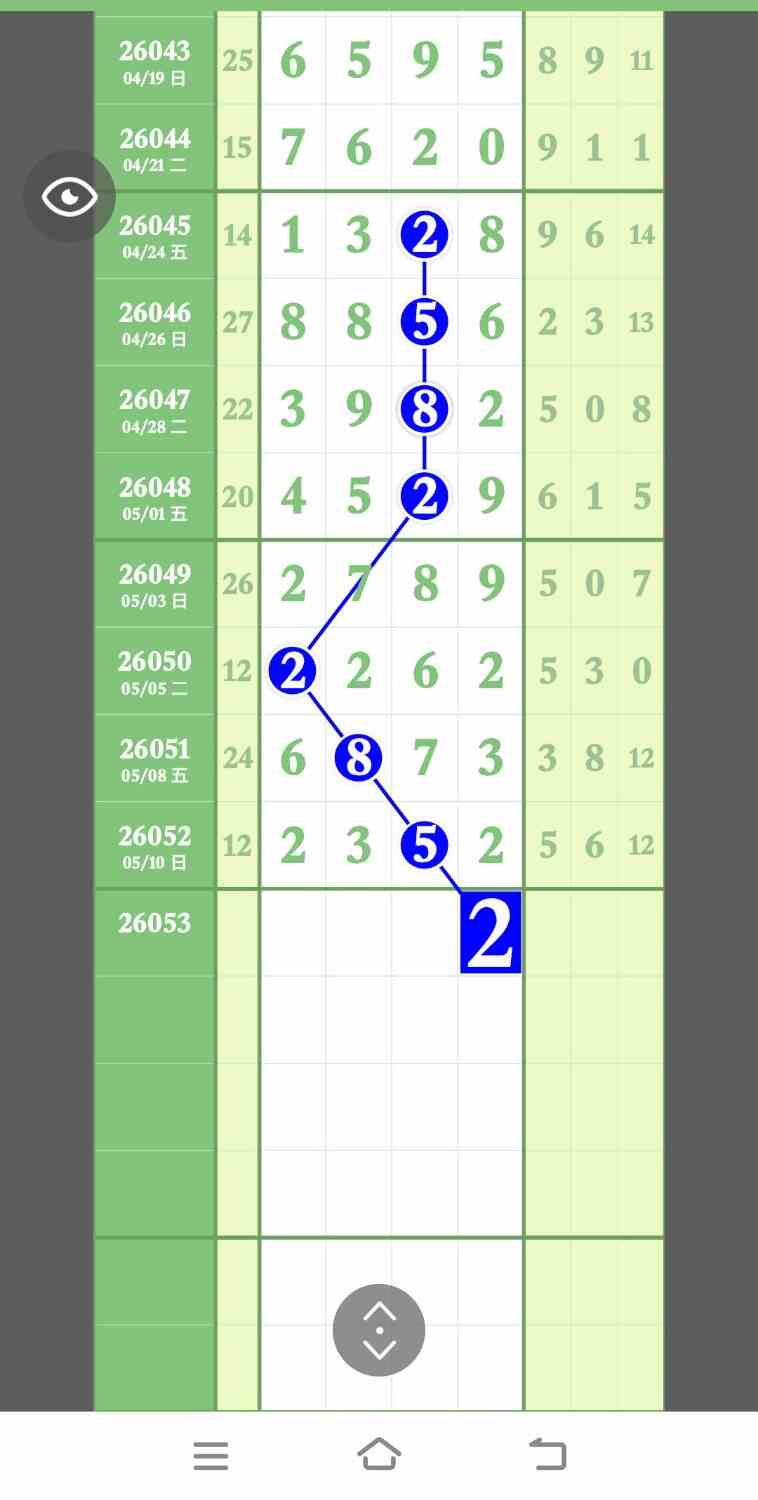Tap the circled 5 in row 26052
Screen dimensions: 758x1500
(x=424, y=845)
